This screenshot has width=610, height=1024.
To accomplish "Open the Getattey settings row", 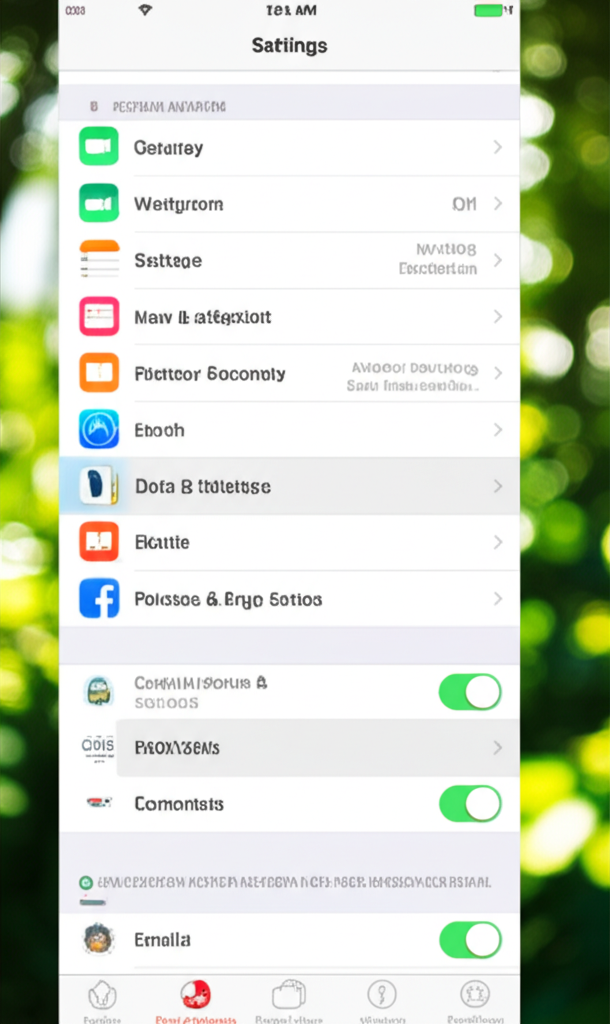I will [x=289, y=148].
